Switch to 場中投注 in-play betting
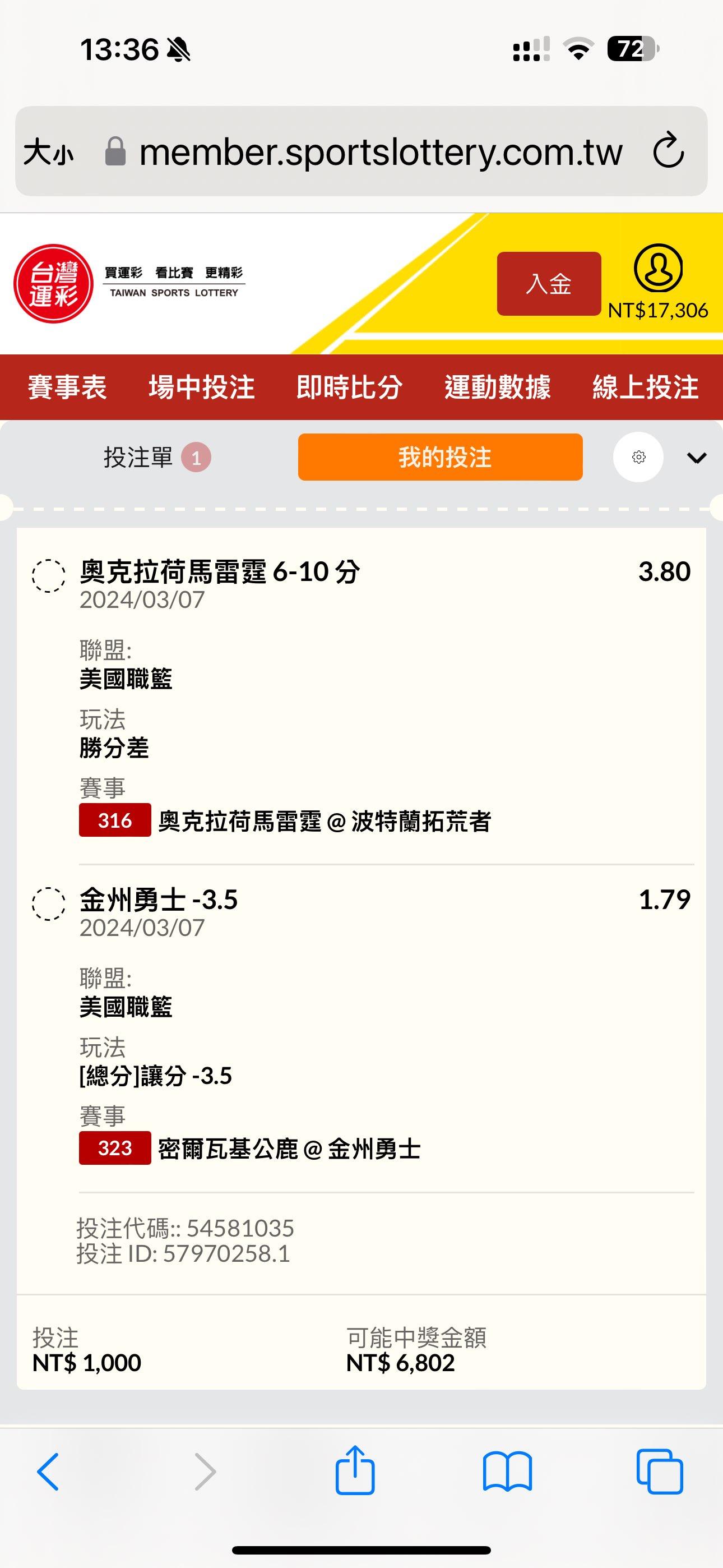723x1568 pixels. click(201, 387)
